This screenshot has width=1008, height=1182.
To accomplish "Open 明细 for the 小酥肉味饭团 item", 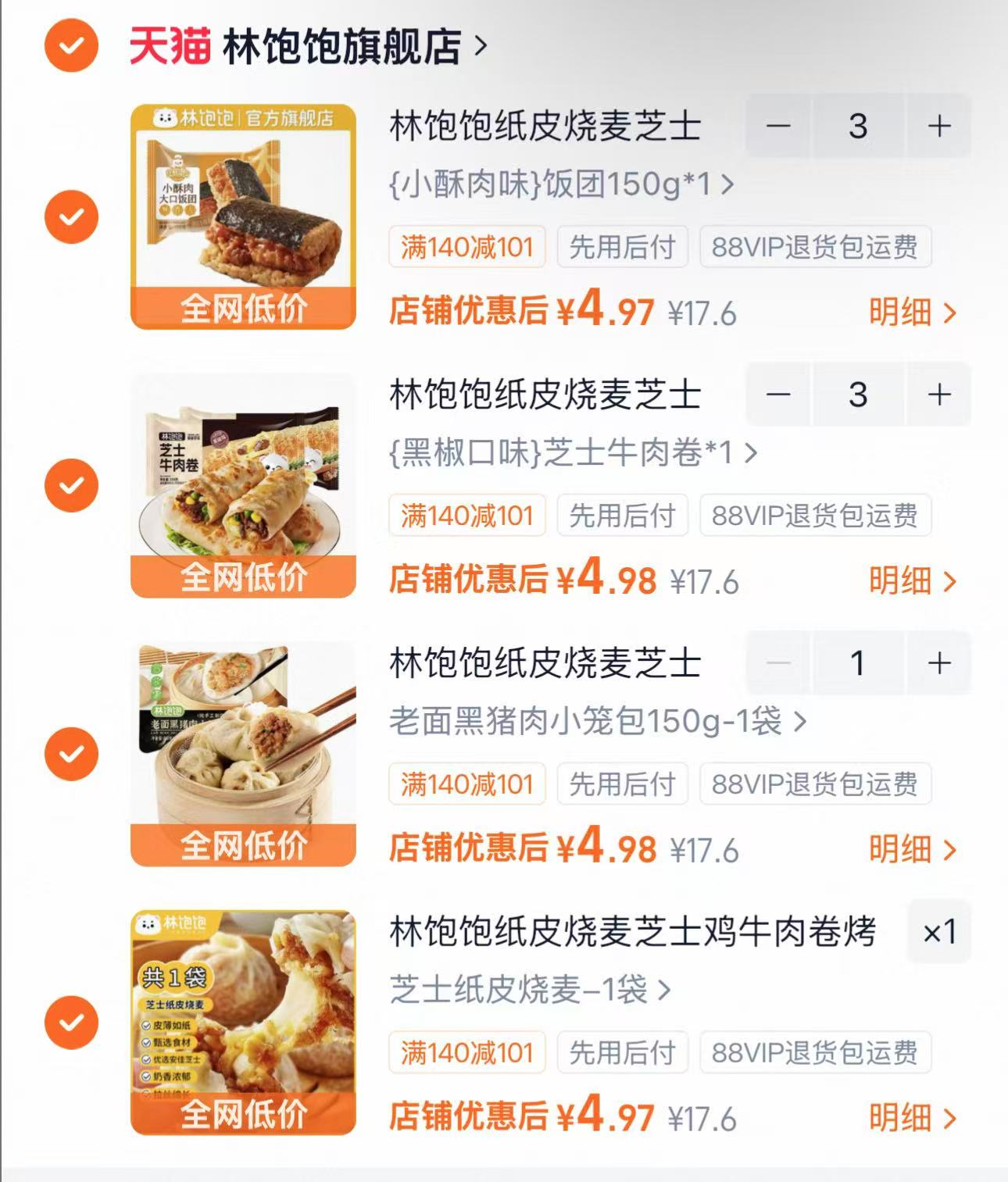I will point(912,312).
